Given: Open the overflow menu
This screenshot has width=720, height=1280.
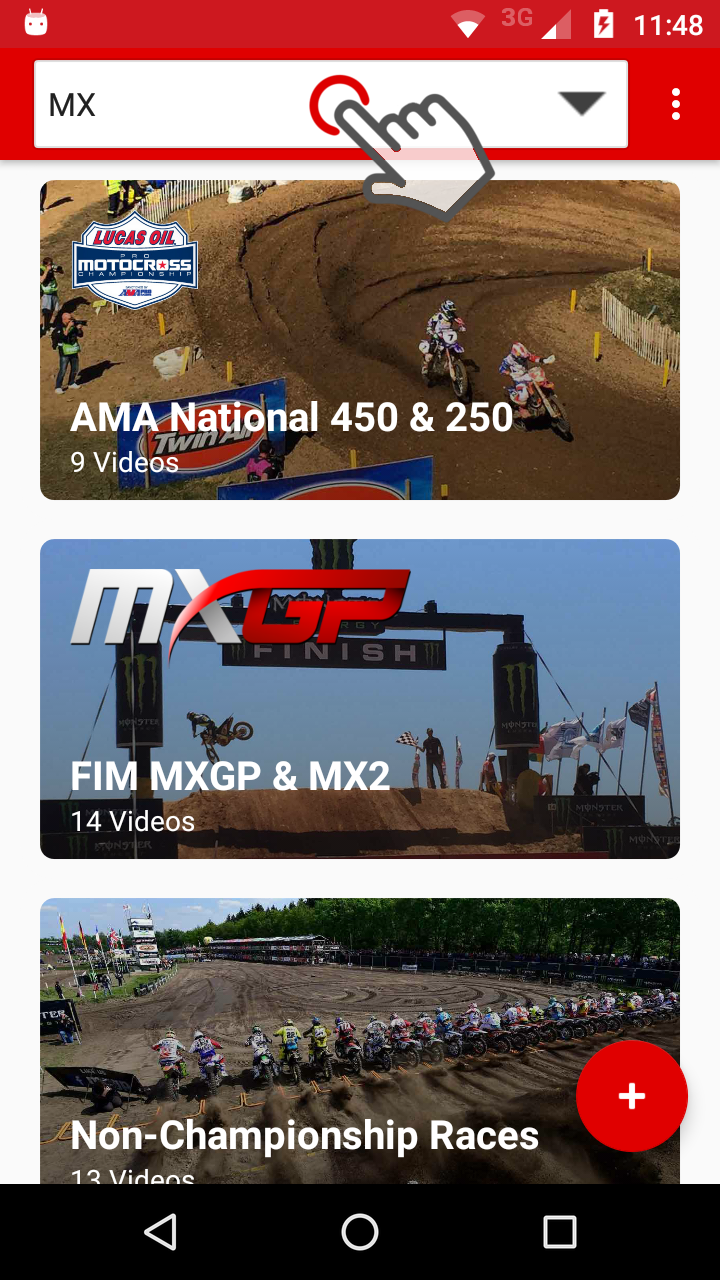Looking at the screenshot, I should pyautogui.click(x=676, y=104).
